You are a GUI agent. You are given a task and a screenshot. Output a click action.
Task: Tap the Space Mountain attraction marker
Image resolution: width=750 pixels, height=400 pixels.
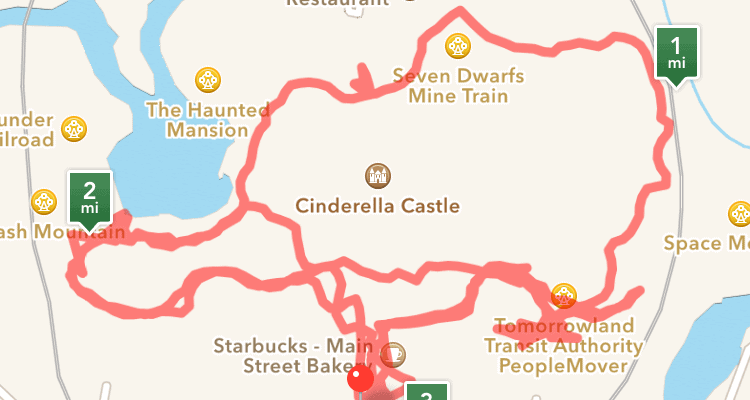point(738,213)
